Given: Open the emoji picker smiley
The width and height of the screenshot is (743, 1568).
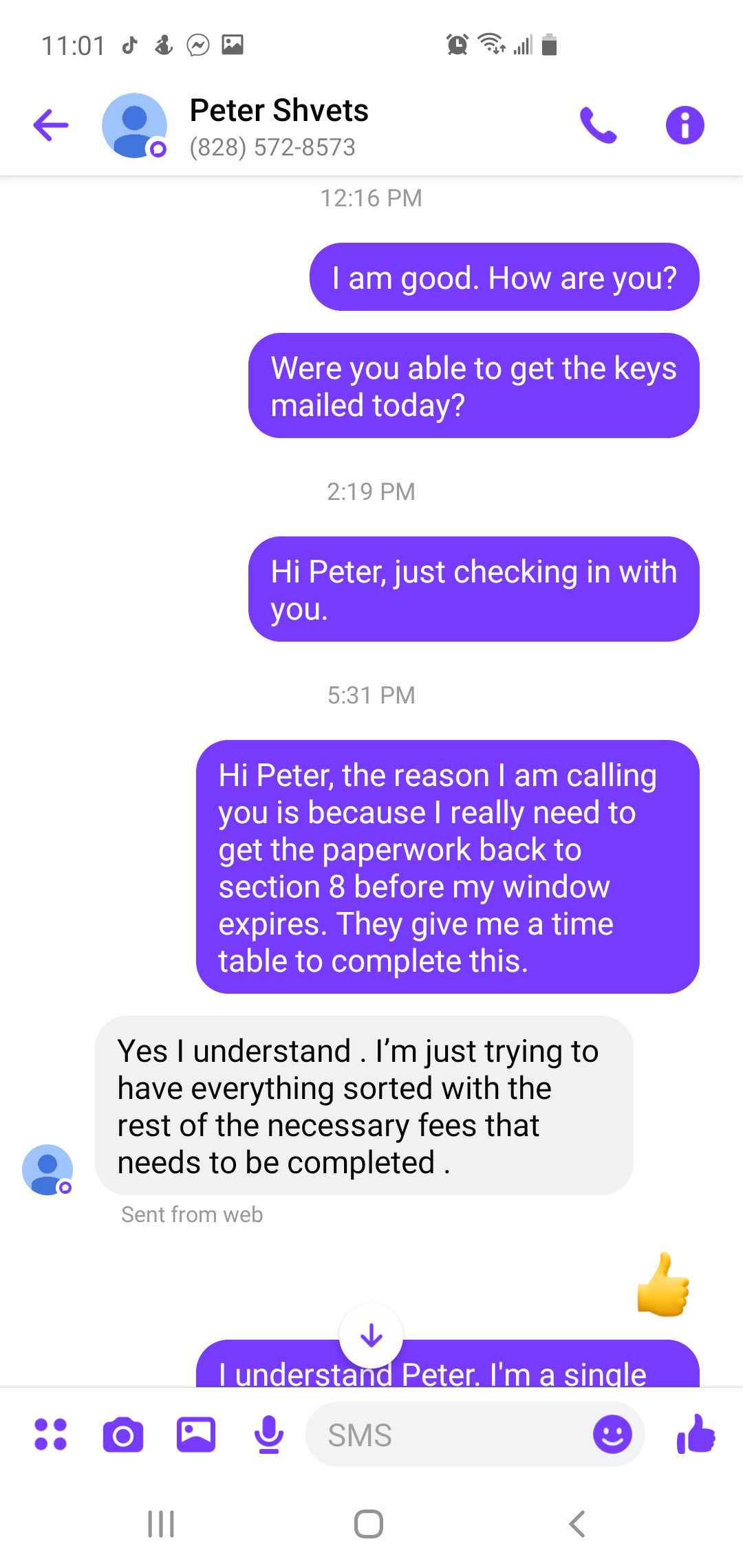Looking at the screenshot, I should coord(612,1435).
